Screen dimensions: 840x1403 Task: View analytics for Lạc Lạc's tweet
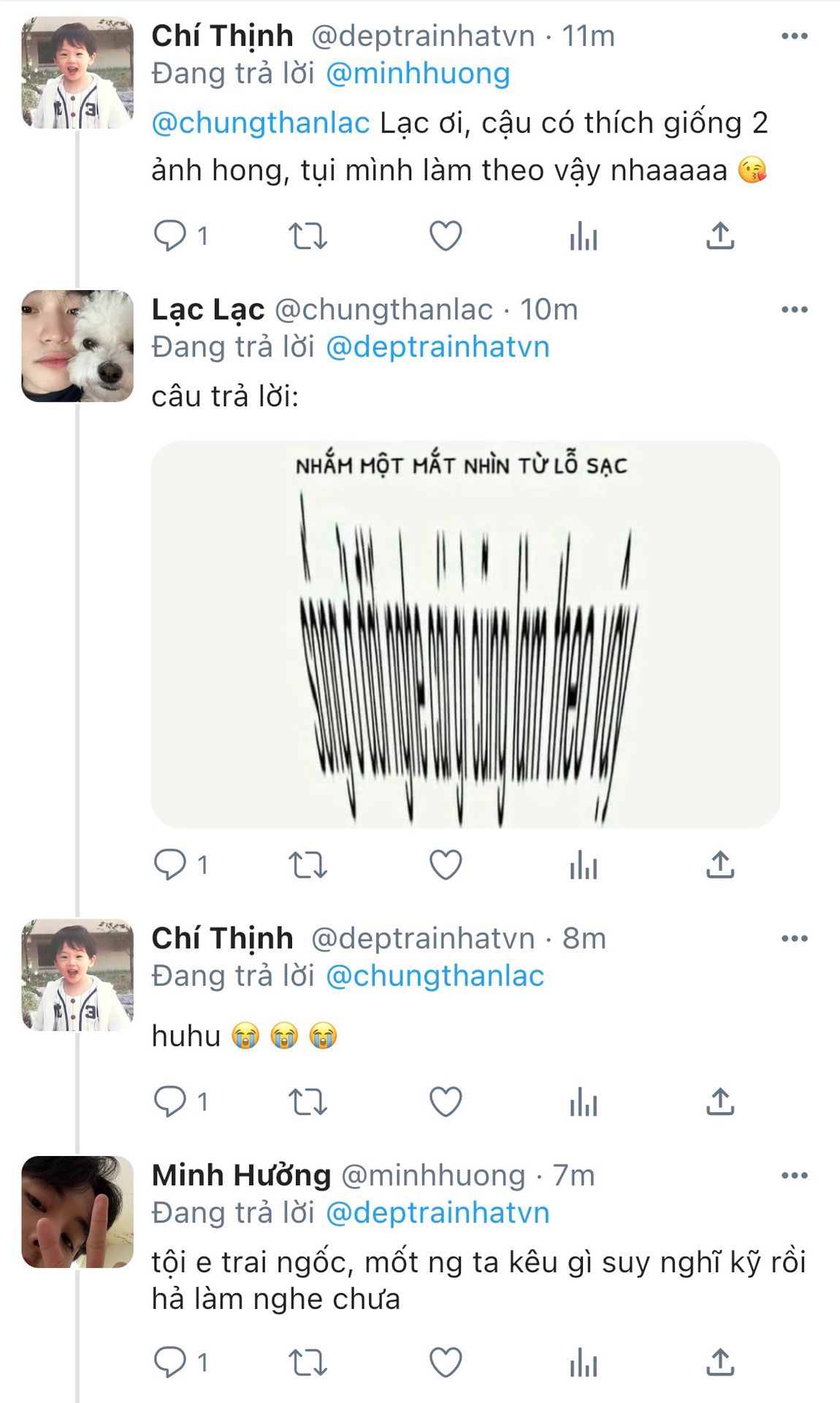click(584, 865)
